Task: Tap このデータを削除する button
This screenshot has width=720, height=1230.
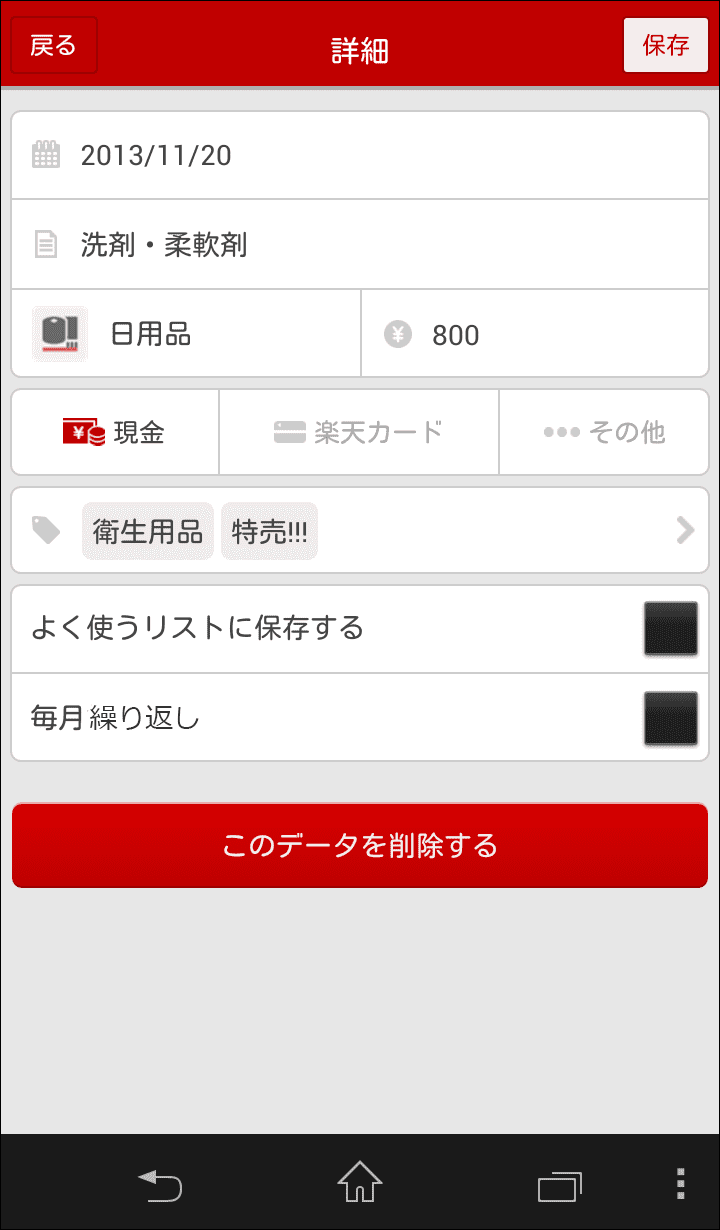Action: pos(360,845)
